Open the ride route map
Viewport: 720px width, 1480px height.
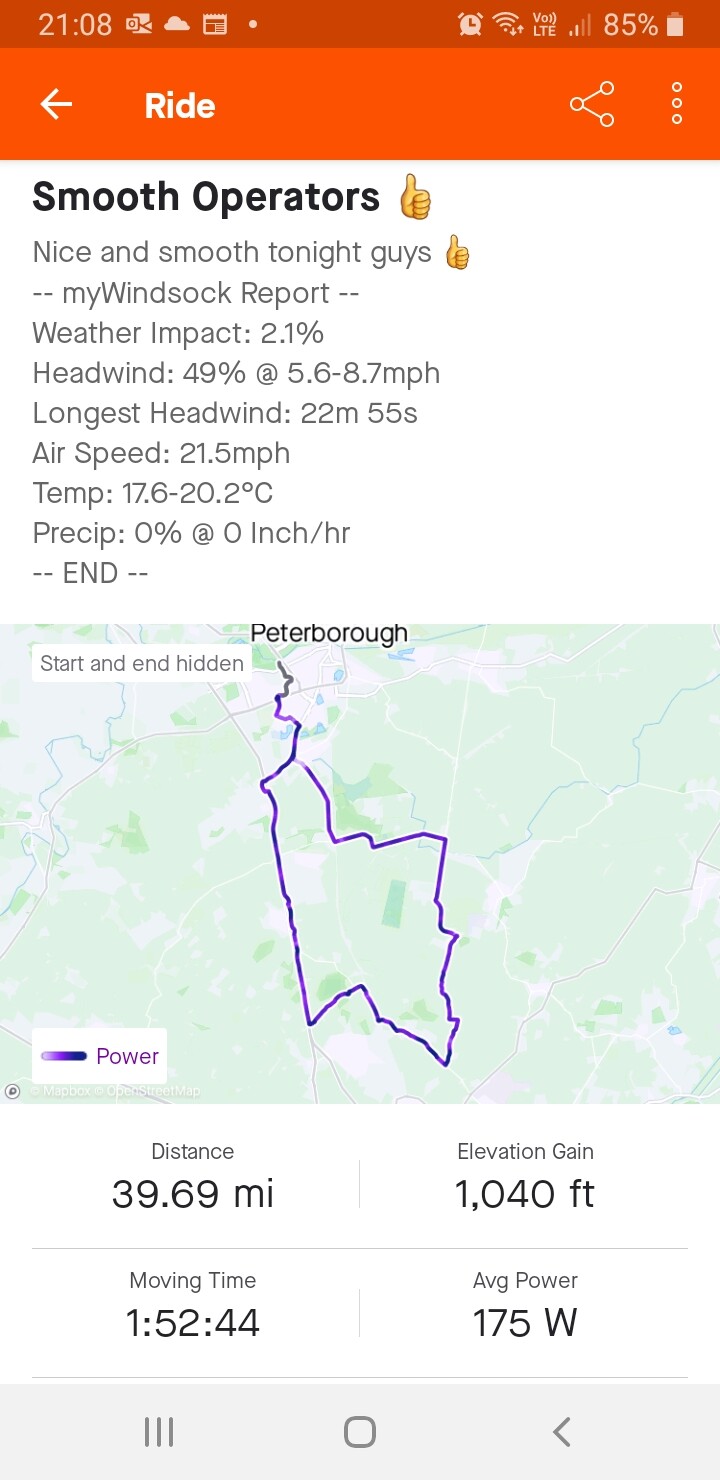pyautogui.click(x=360, y=864)
